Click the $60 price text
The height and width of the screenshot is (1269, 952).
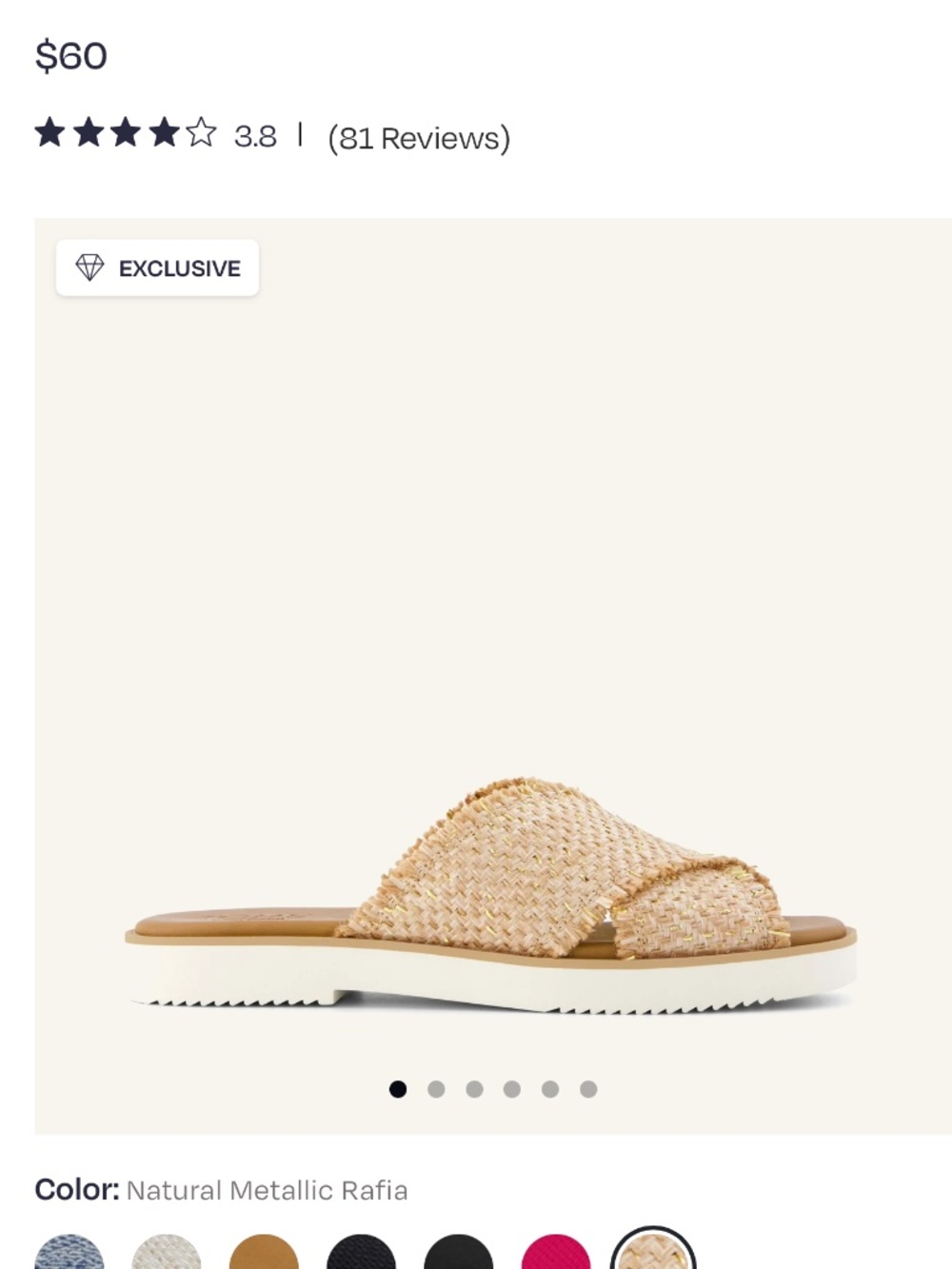pyautogui.click(x=70, y=55)
